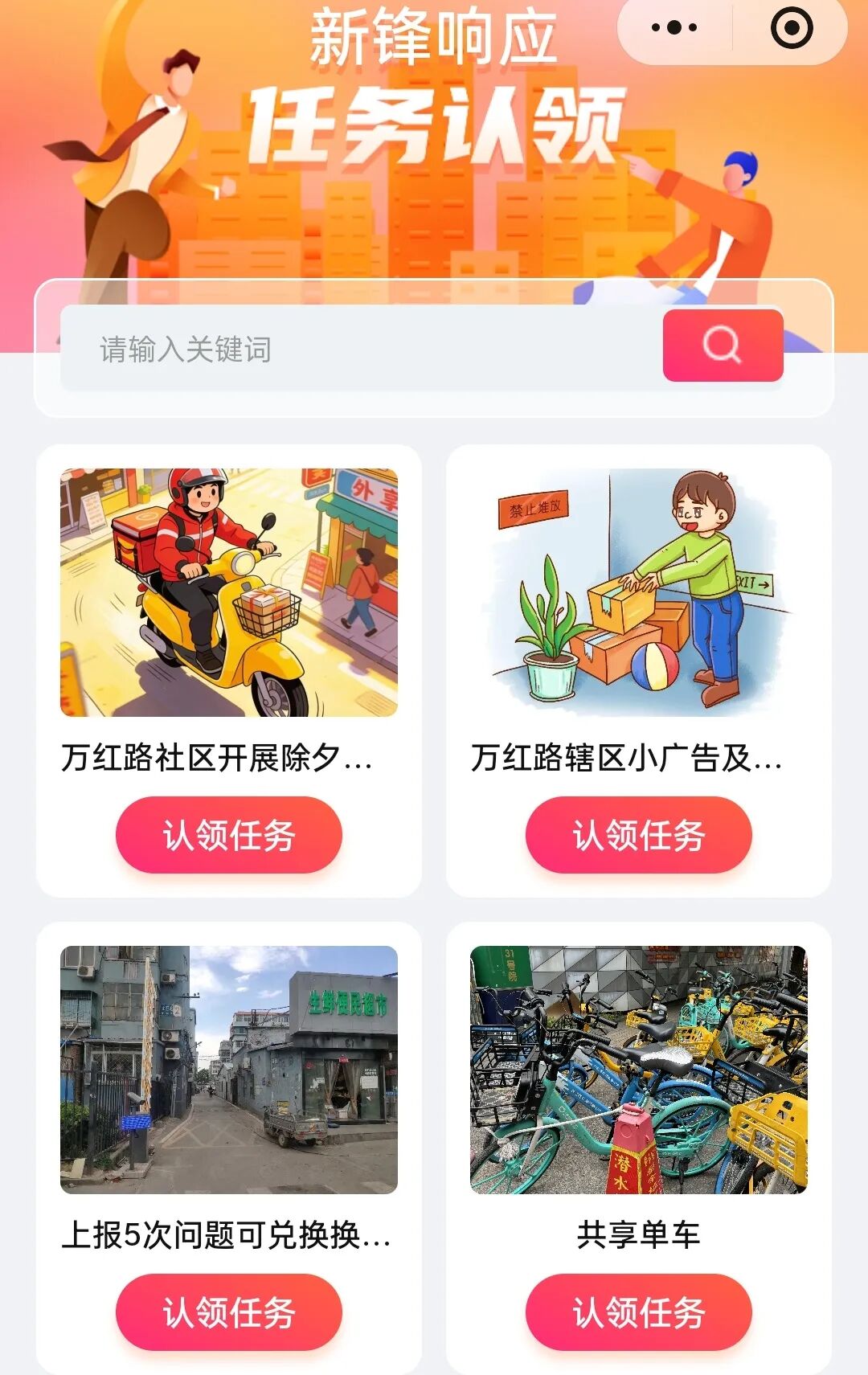The width and height of the screenshot is (868, 1375).
Task: Open the mini program more options menu
Action: (x=674, y=28)
